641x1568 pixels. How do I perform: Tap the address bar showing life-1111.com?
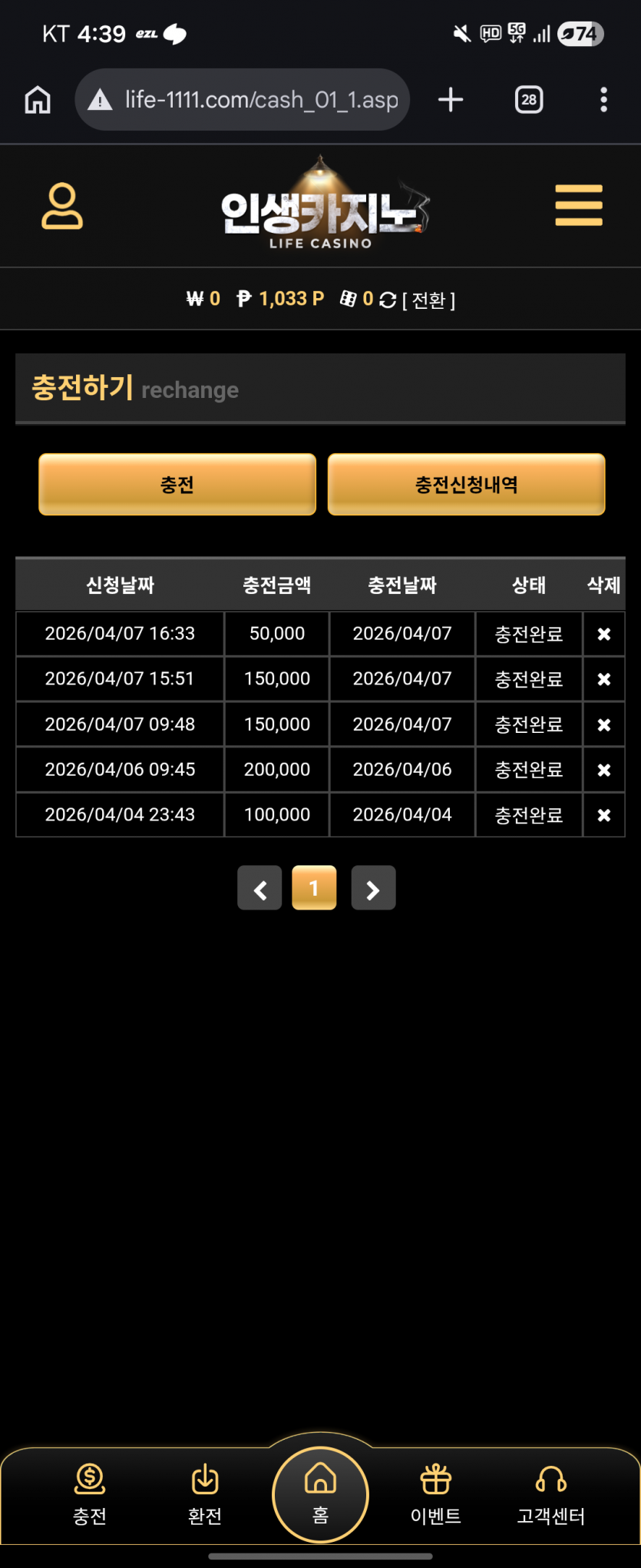[x=243, y=99]
